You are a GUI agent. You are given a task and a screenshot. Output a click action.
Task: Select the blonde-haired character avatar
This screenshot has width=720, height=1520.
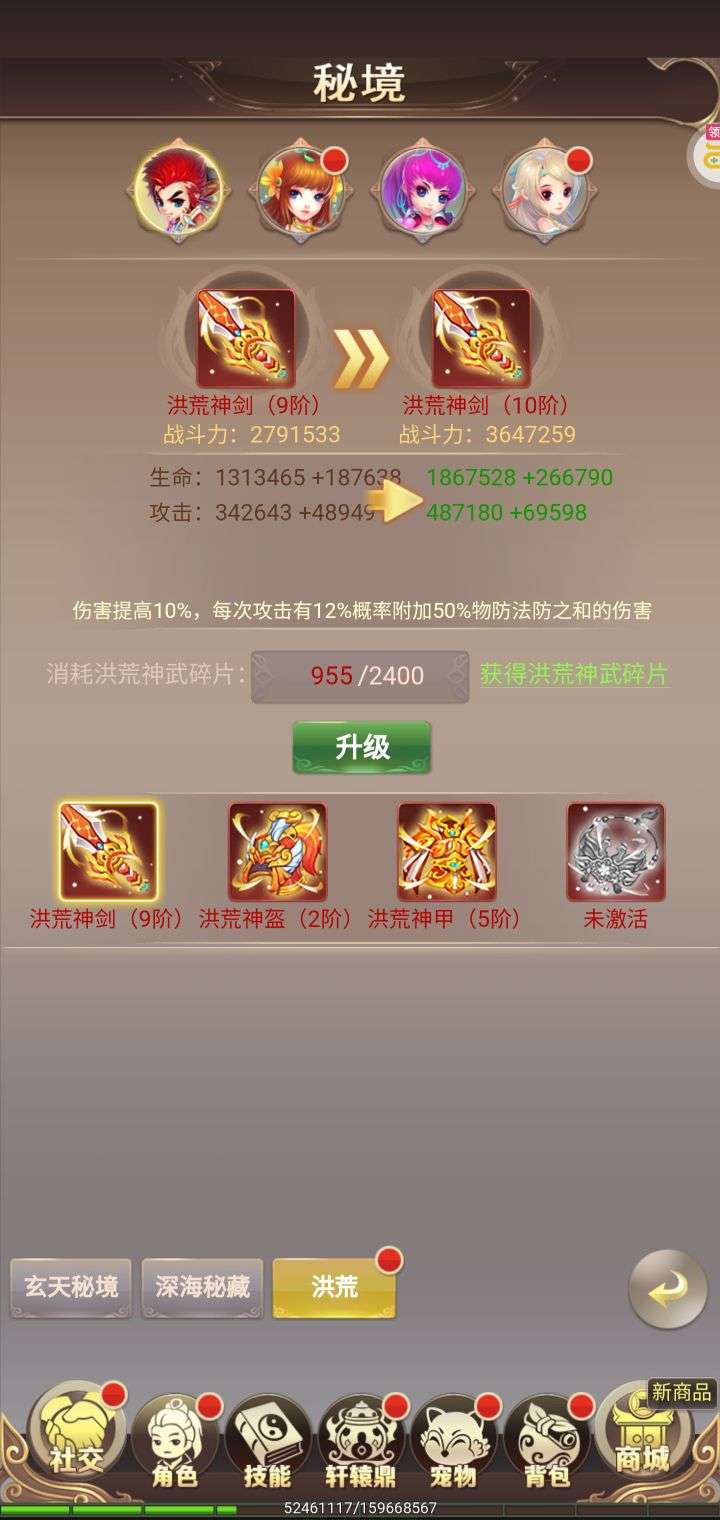(x=546, y=190)
